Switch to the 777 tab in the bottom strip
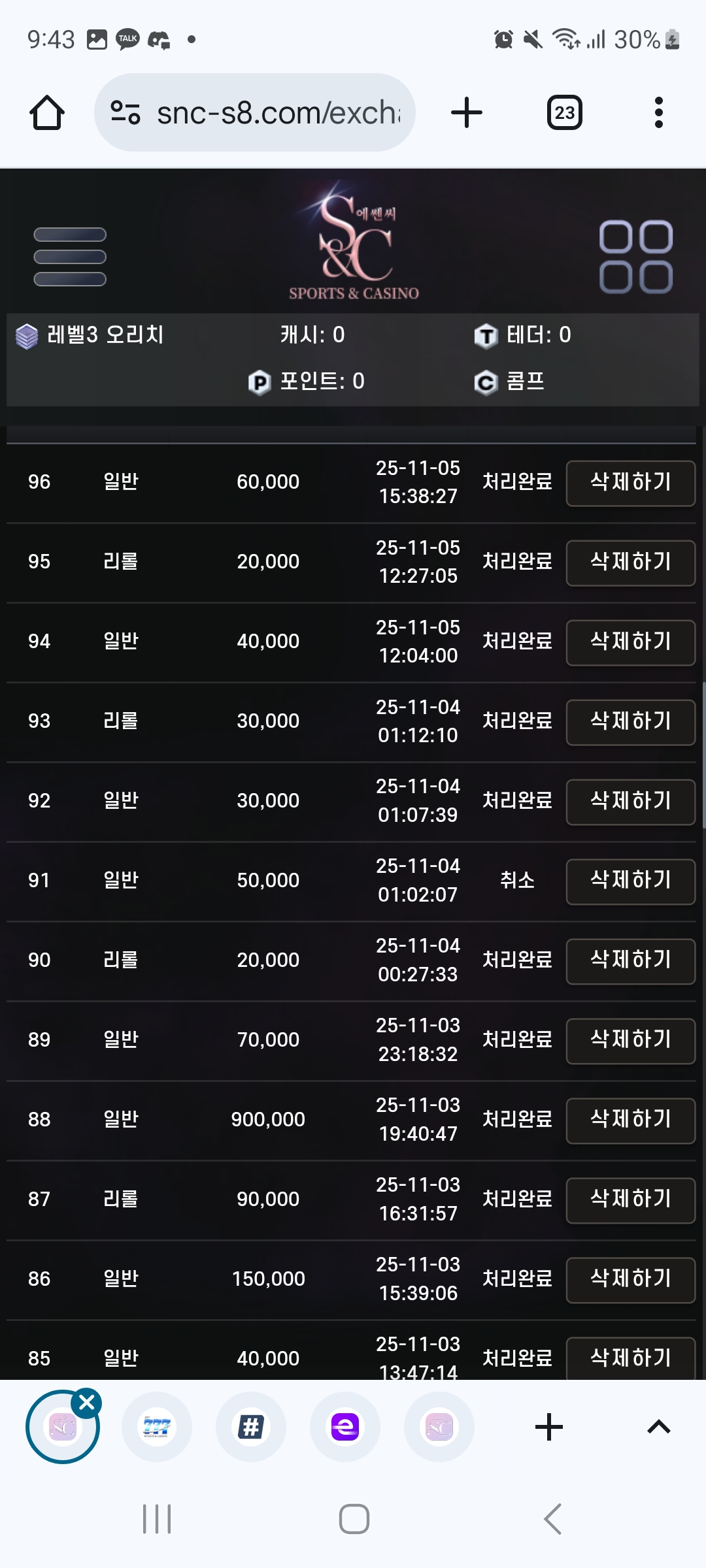Screen dimensions: 706x1568 (157, 1427)
